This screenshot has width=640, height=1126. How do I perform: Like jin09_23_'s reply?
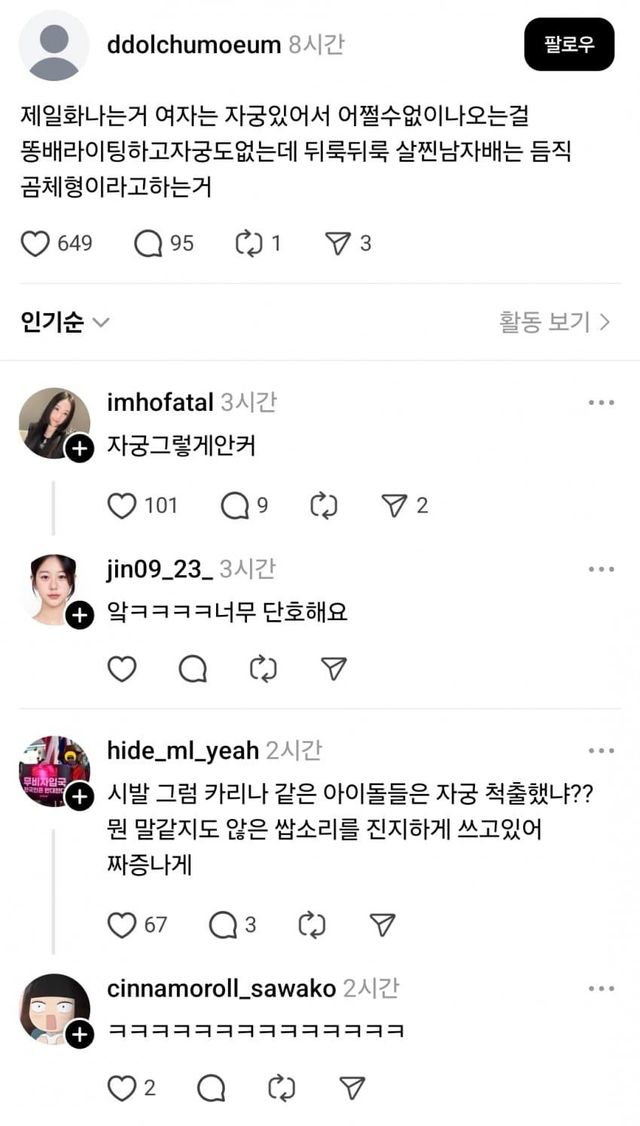click(x=122, y=669)
